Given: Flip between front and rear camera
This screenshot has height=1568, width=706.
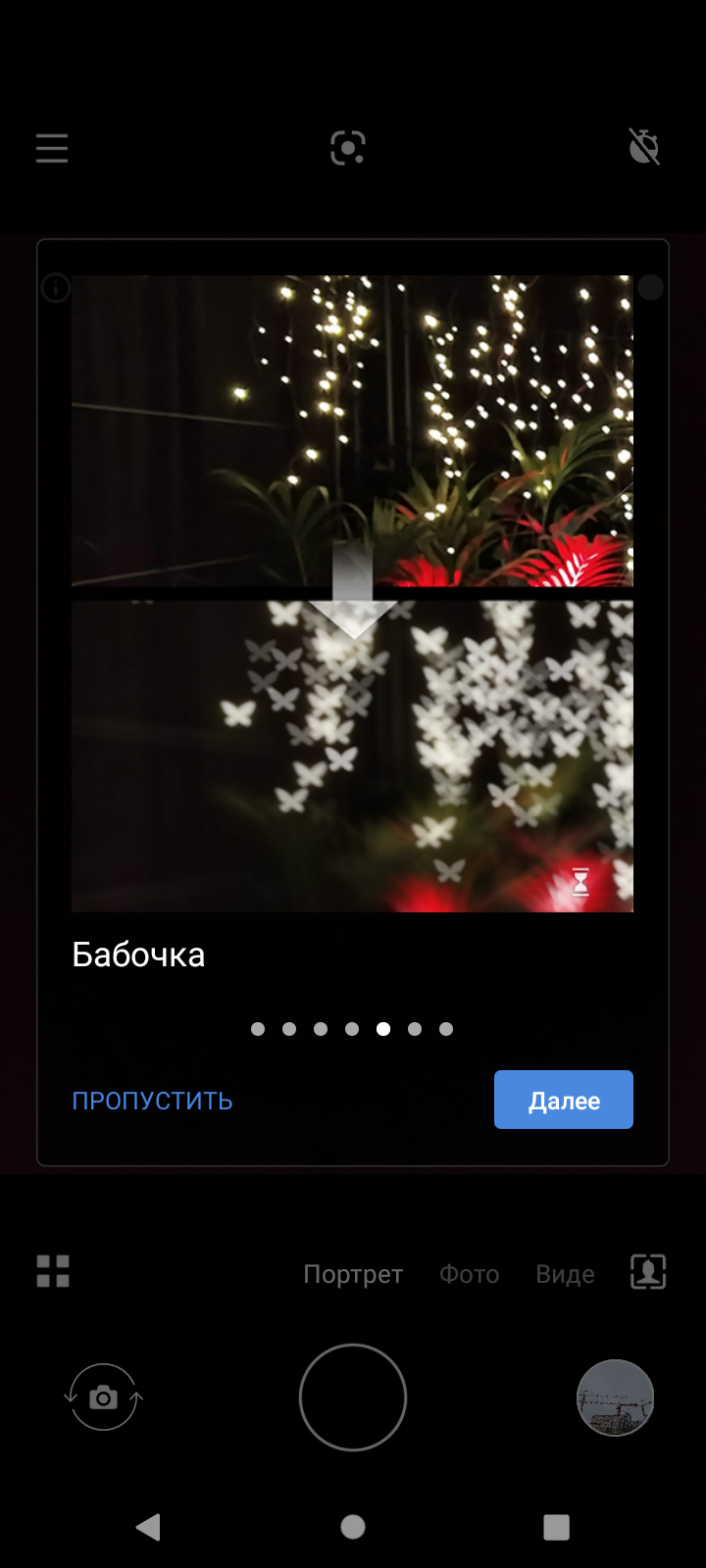Looking at the screenshot, I should [x=103, y=1397].
